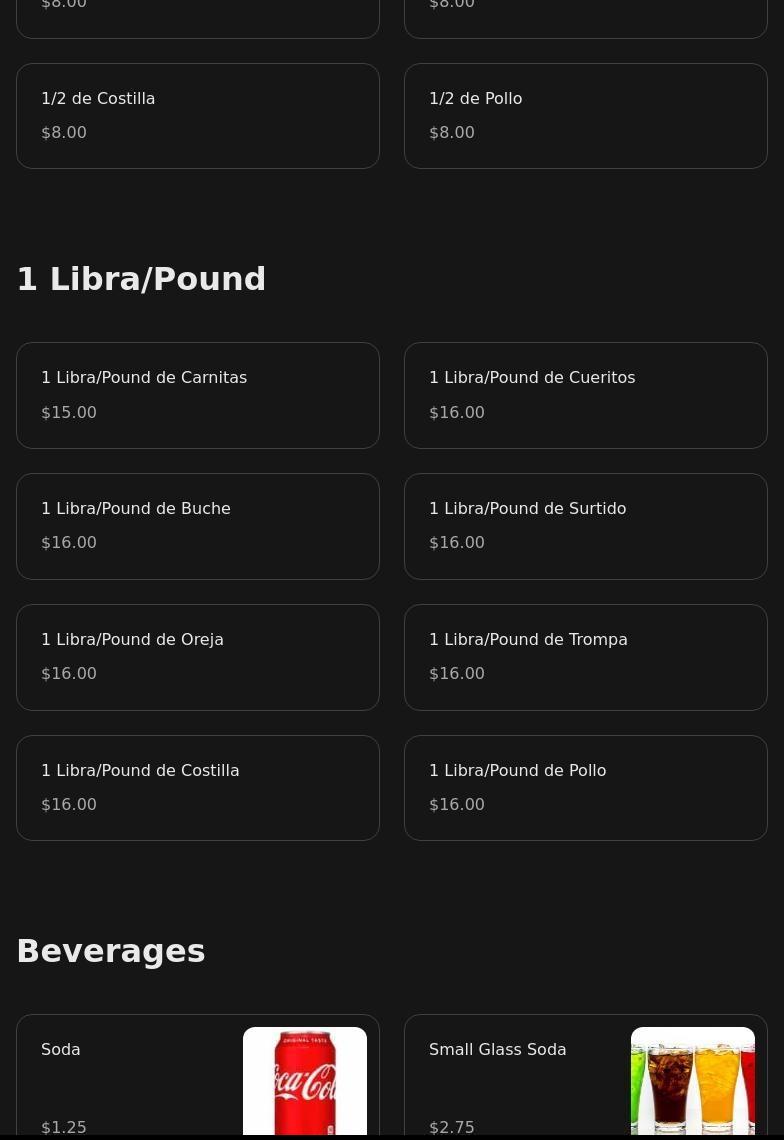Tap the 1 Libra/Pound de Surtido card
This screenshot has height=1140, width=784.
585,526
